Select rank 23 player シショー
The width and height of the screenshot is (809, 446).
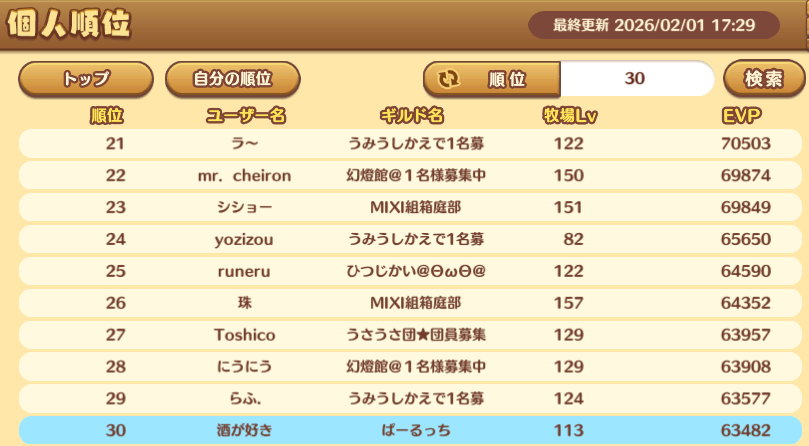(x=245, y=207)
